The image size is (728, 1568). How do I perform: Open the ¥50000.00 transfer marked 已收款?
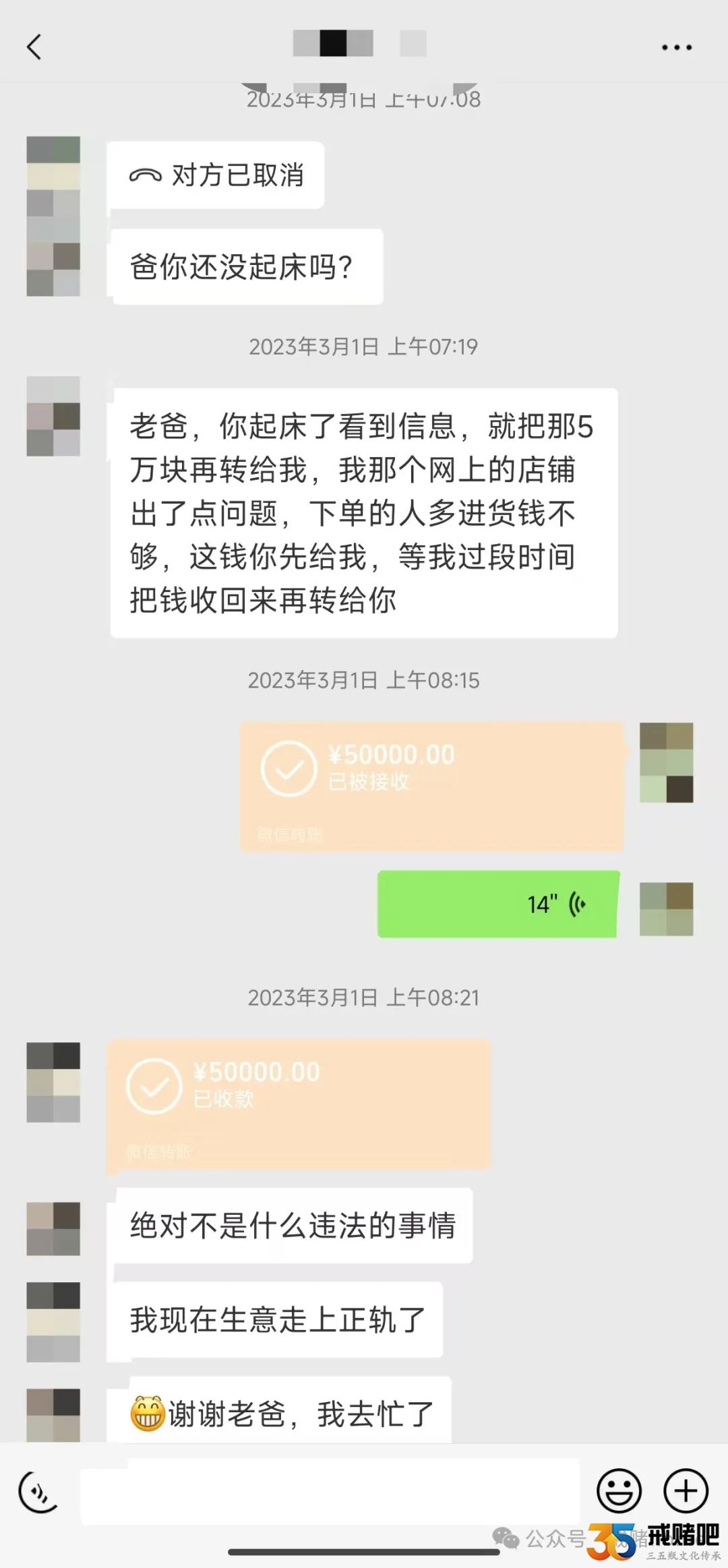pyautogui.click(x=298, y=1104)
